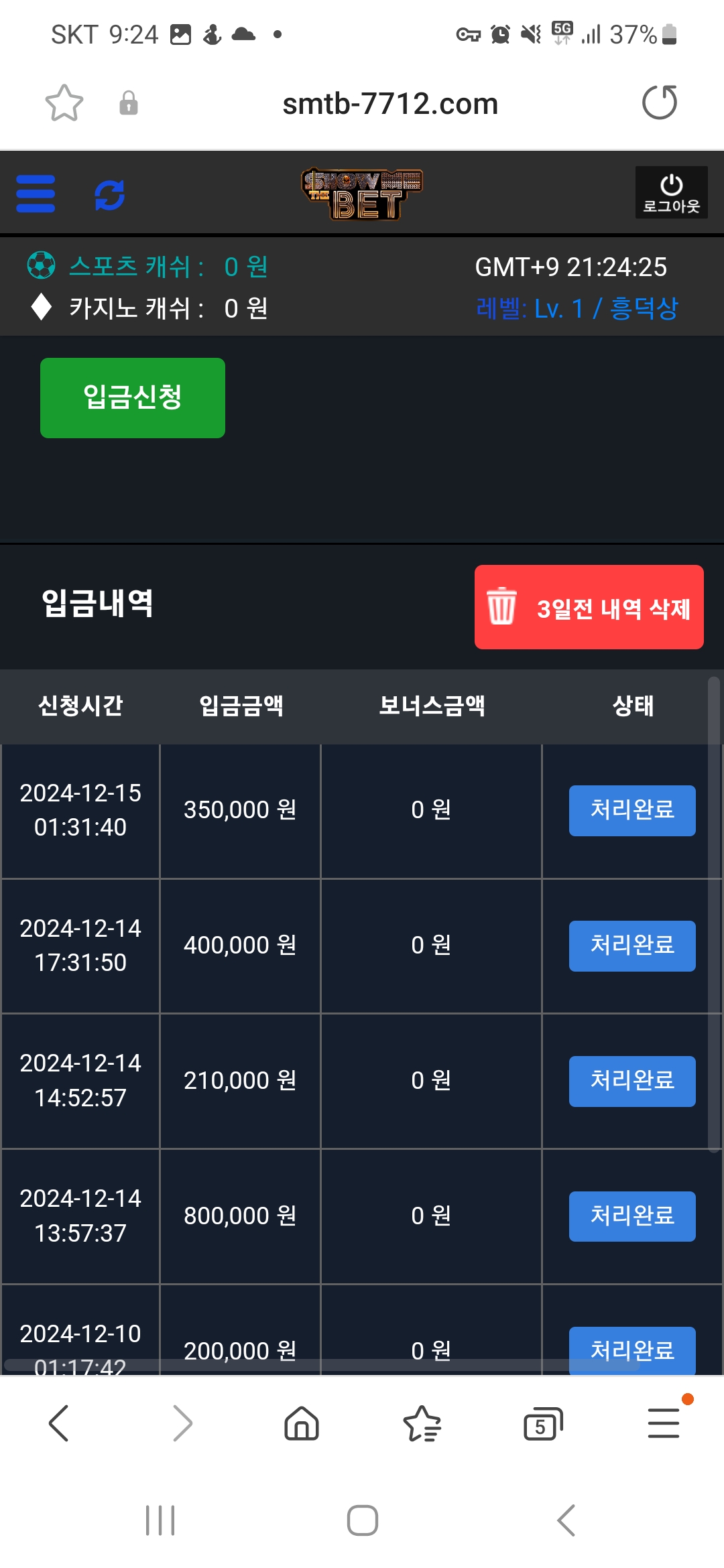724x1568 pixels.
Task: Tap 처리완료 for the 210,000 원 deposit
Action: (x=632, y=1082)
